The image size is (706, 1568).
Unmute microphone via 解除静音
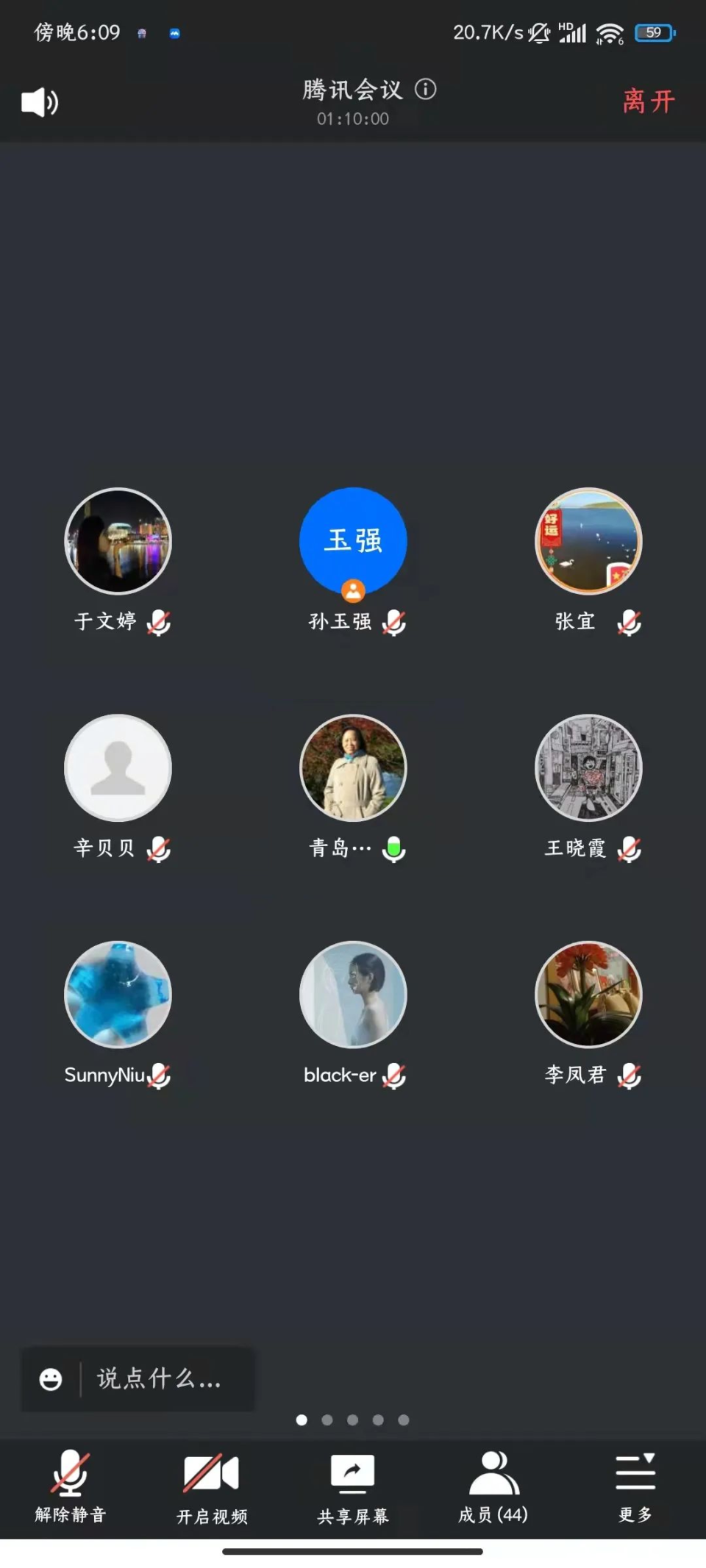pyautogui.click(x=71, y=1486)
